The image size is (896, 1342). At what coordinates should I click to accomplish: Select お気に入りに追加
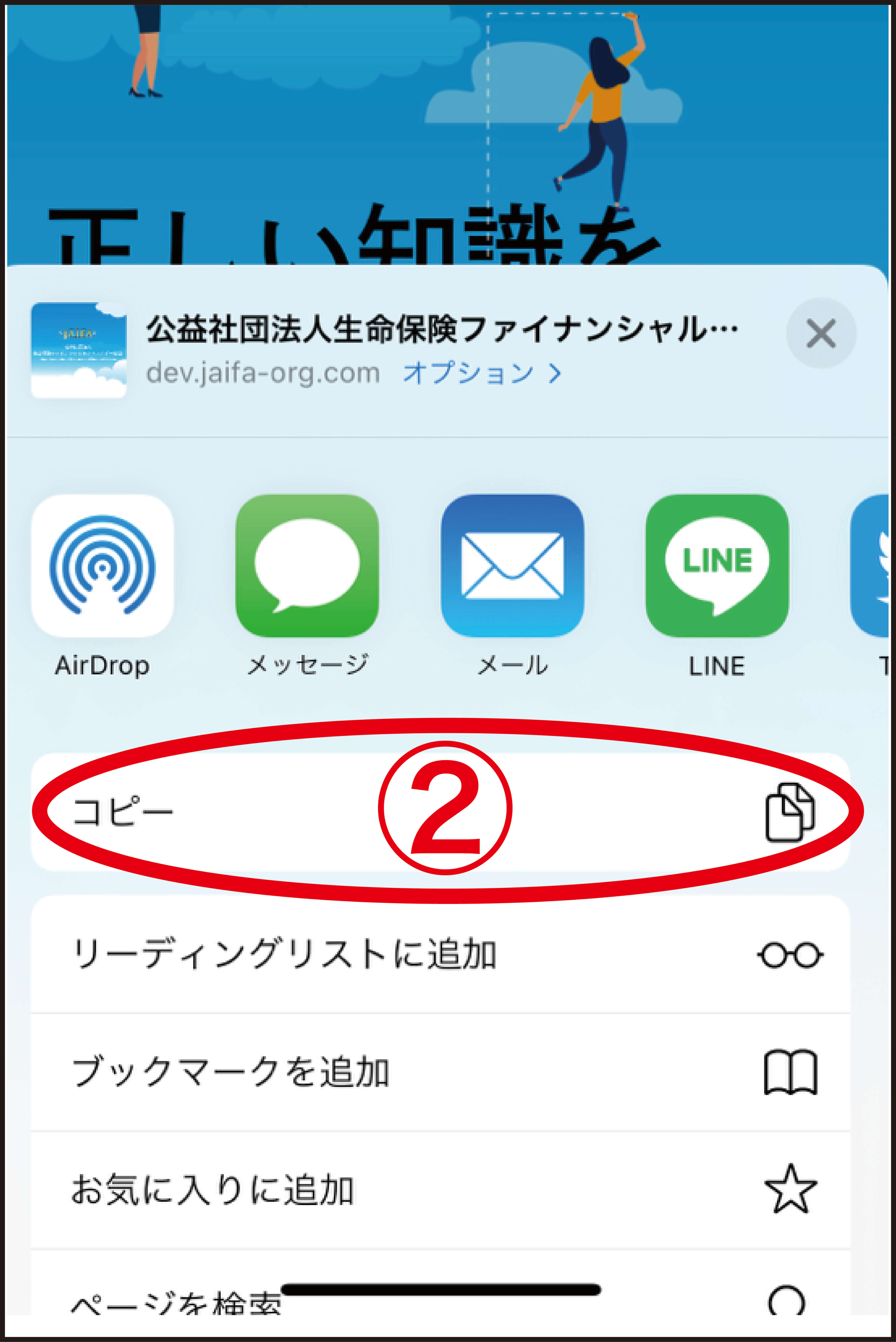coord(440,1190)
